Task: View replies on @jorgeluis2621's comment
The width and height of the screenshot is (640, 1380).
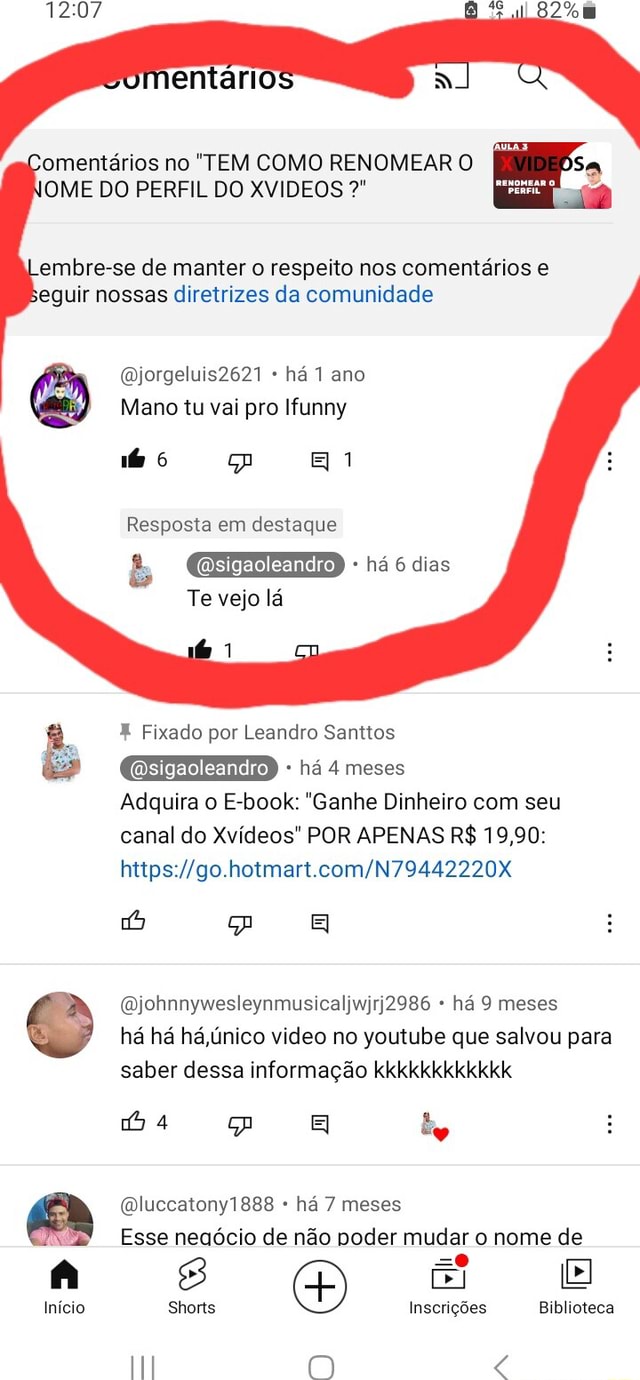Action: point(319,461)
